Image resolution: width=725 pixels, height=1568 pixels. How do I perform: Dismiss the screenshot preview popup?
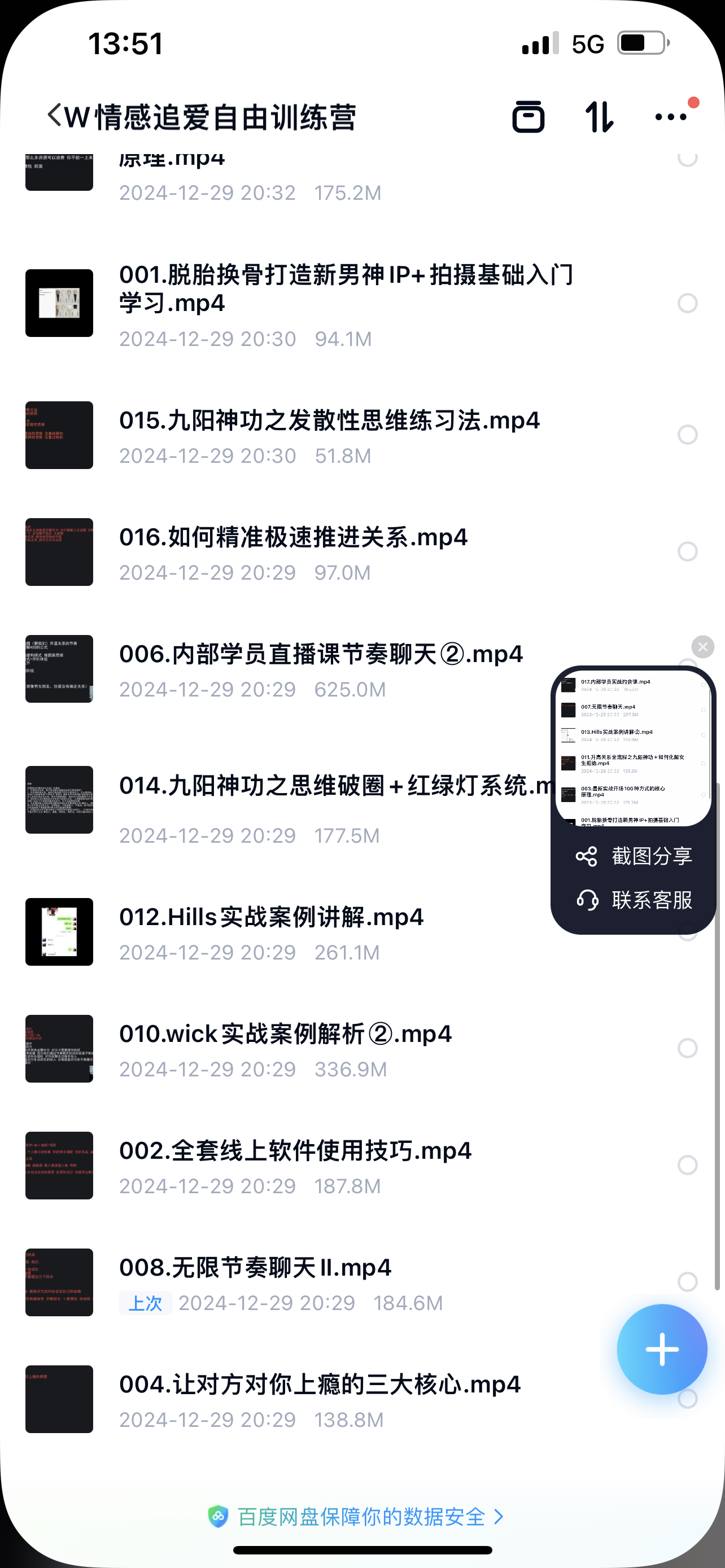[x=702, y=646]
